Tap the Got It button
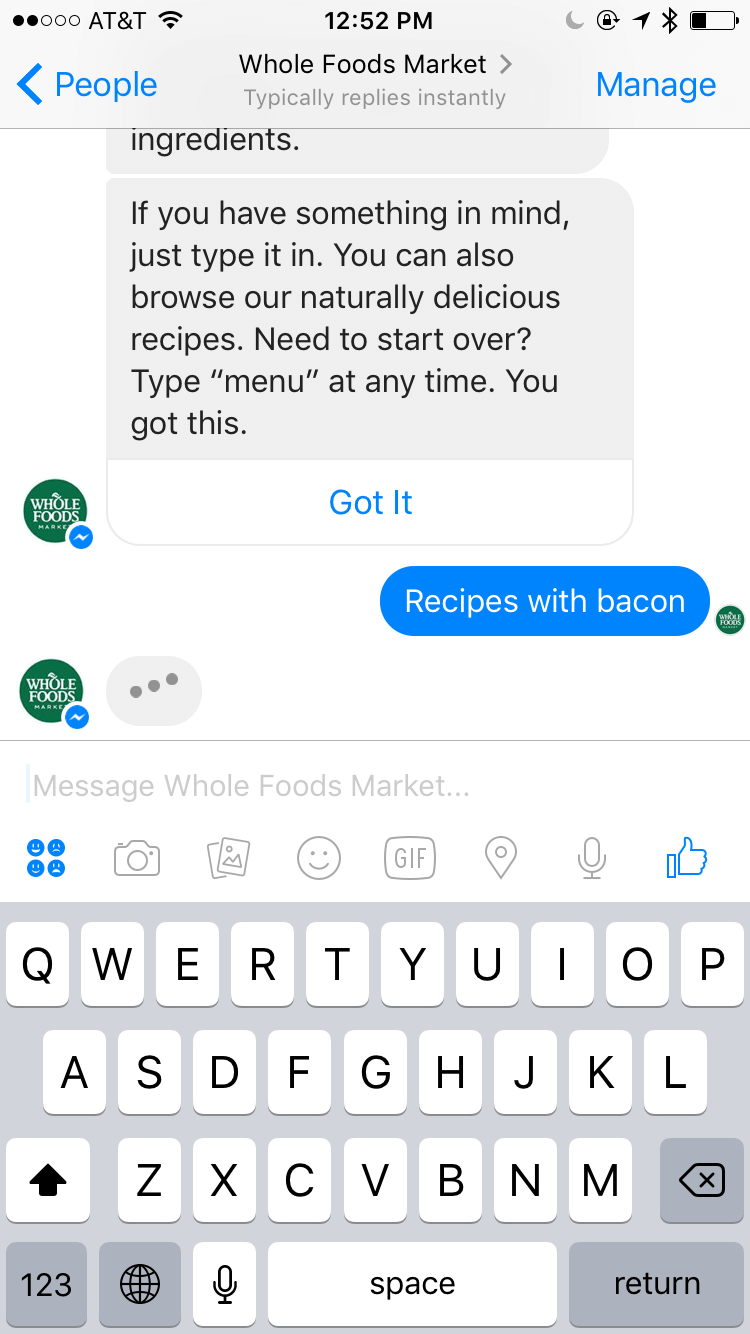This screenshot has width=750, height=1334. click(x=370, y=502)
